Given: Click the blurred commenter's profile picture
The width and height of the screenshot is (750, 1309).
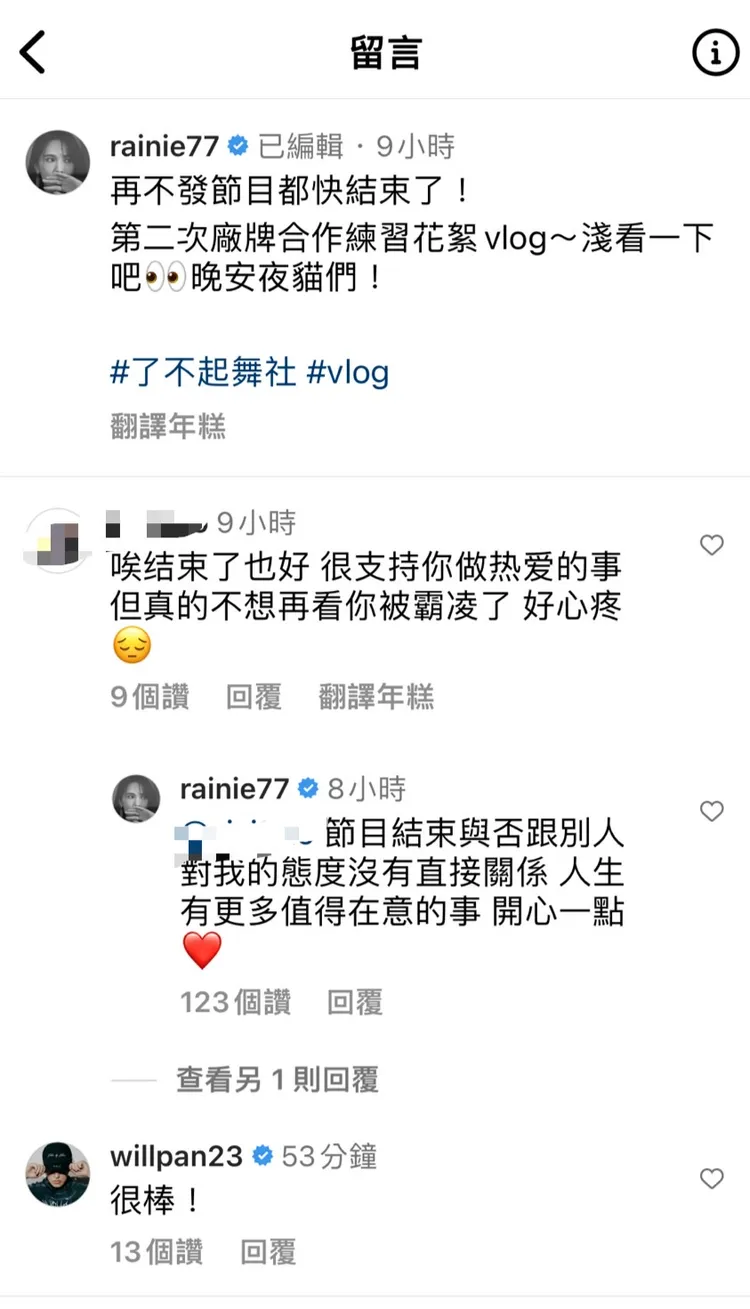Looking at the screenshot, I should point(57,538).
